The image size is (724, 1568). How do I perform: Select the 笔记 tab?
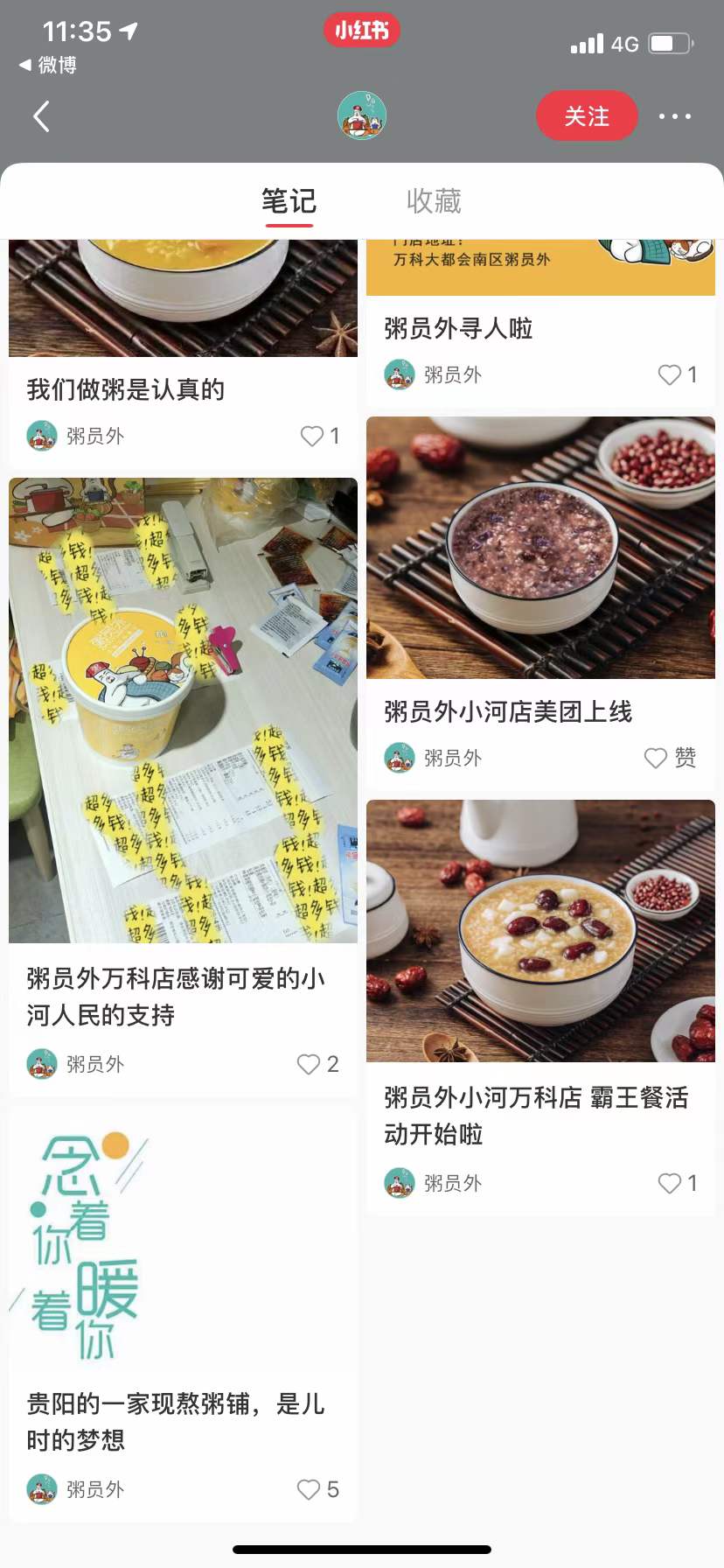[x=289, y=201]
